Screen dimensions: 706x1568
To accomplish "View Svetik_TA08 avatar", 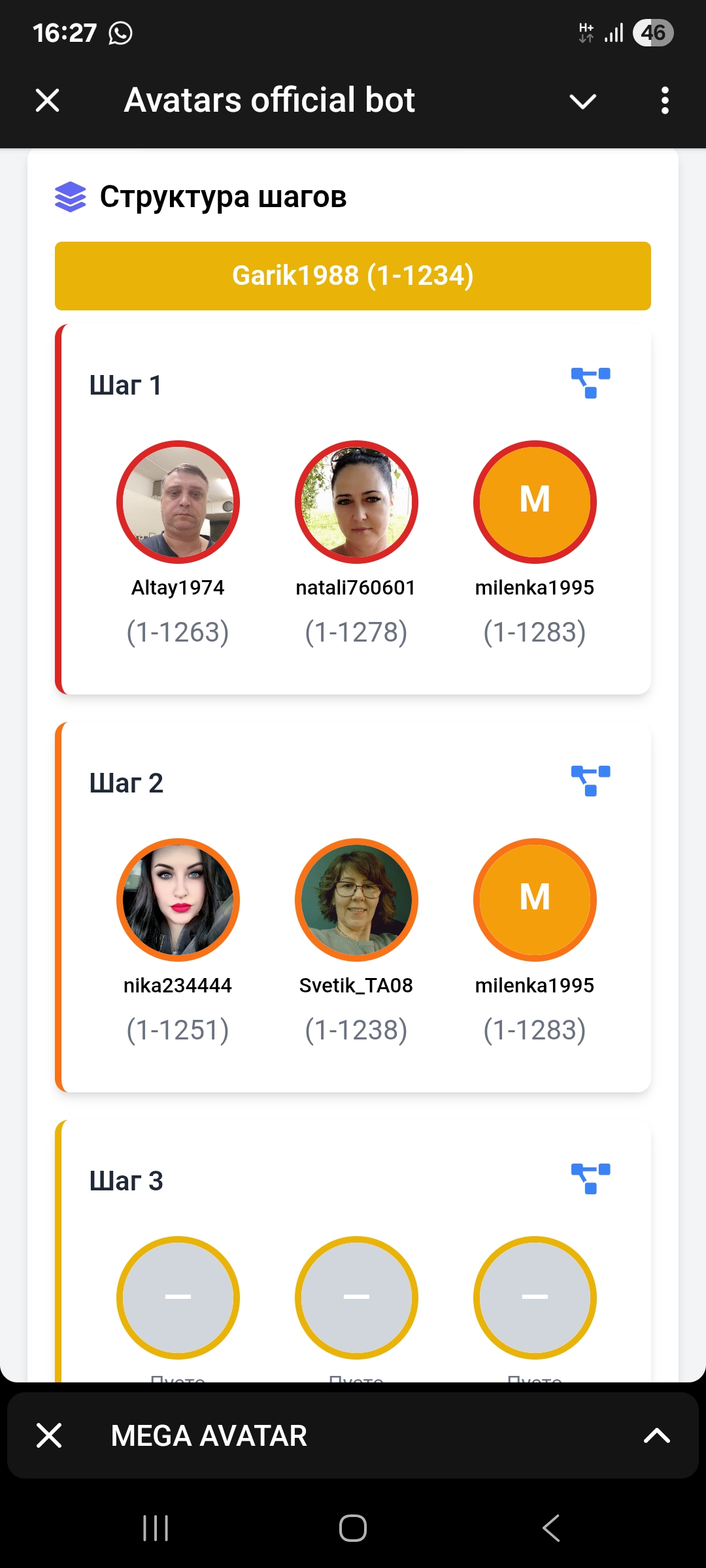I will pos(356,900).
